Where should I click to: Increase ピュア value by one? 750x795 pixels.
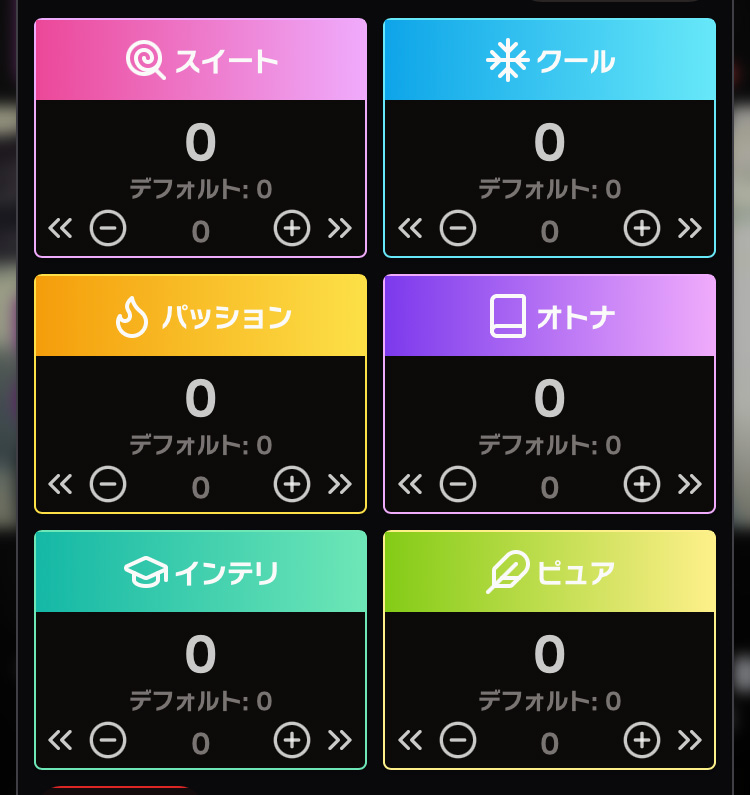pyautogui.click(x=642, y=741)
